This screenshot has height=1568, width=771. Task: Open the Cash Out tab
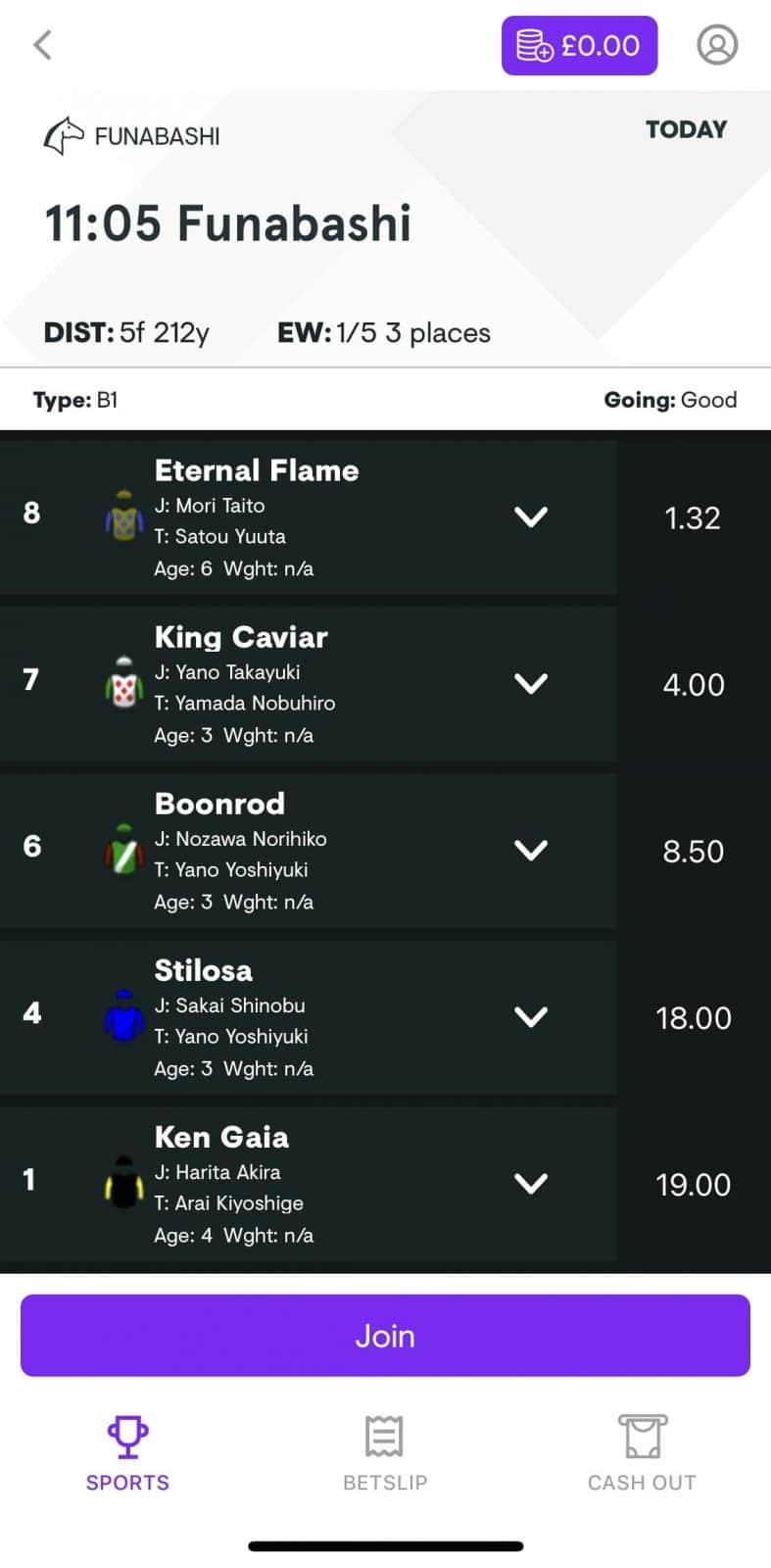coord(642,1454)
